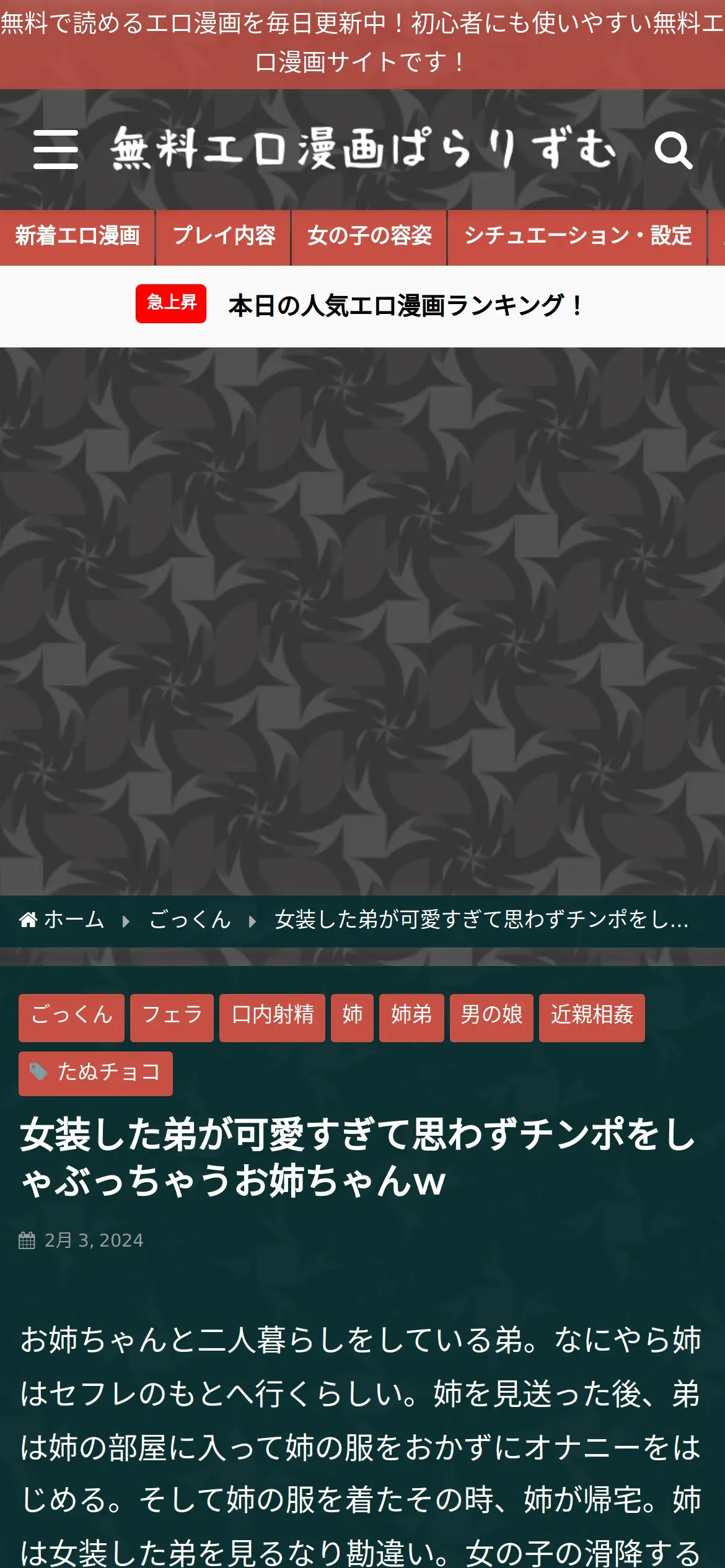
Task: Open the 姉 tag chip
Action: (352, 1018)
